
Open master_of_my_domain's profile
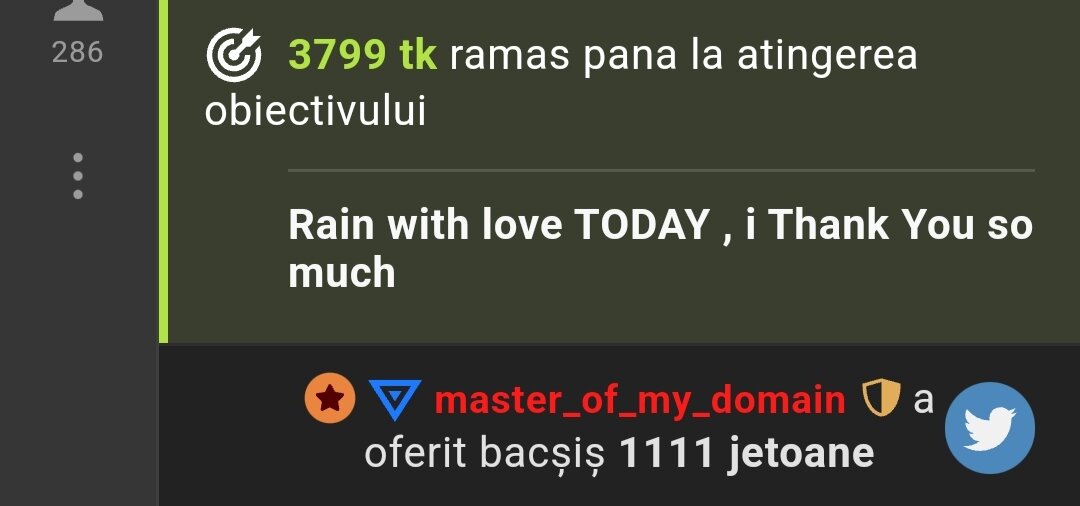click(x=640, y=401)
